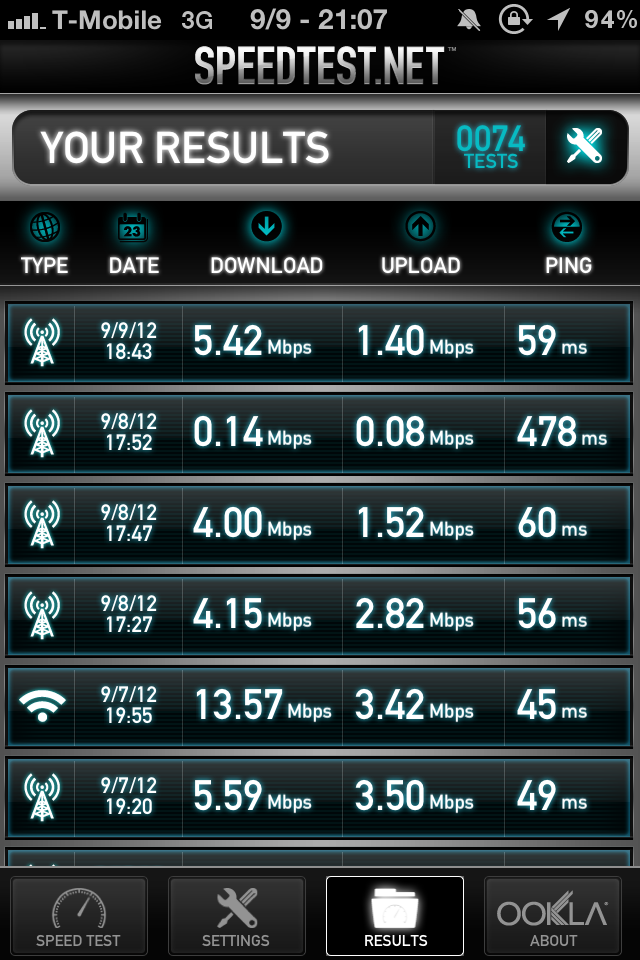This screenshot has height=960, width=640.
Task: Select the Results tab
Action: pos(395,915)
